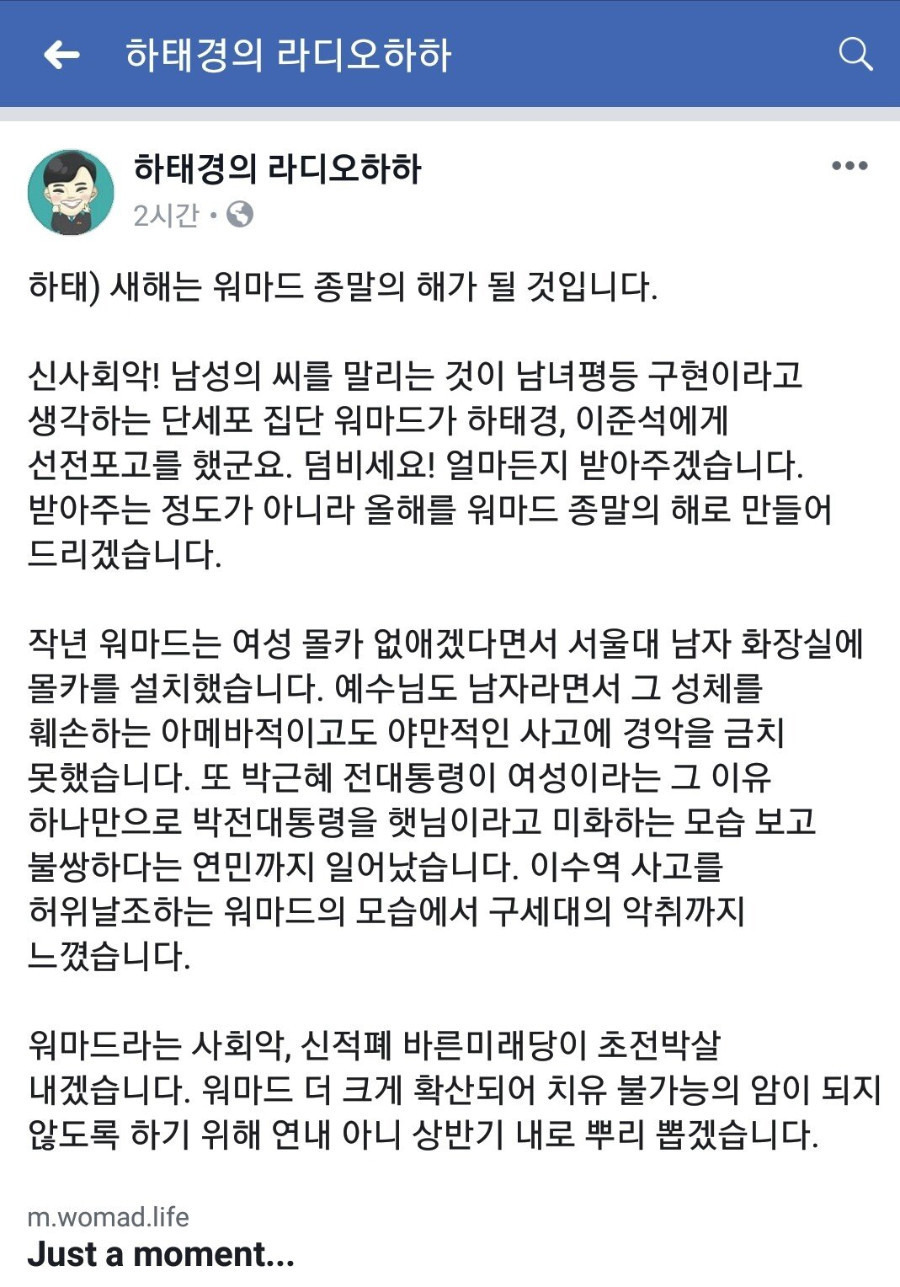
Task: Open the post's three-dot options menu
Action: [x=850, y=166]
